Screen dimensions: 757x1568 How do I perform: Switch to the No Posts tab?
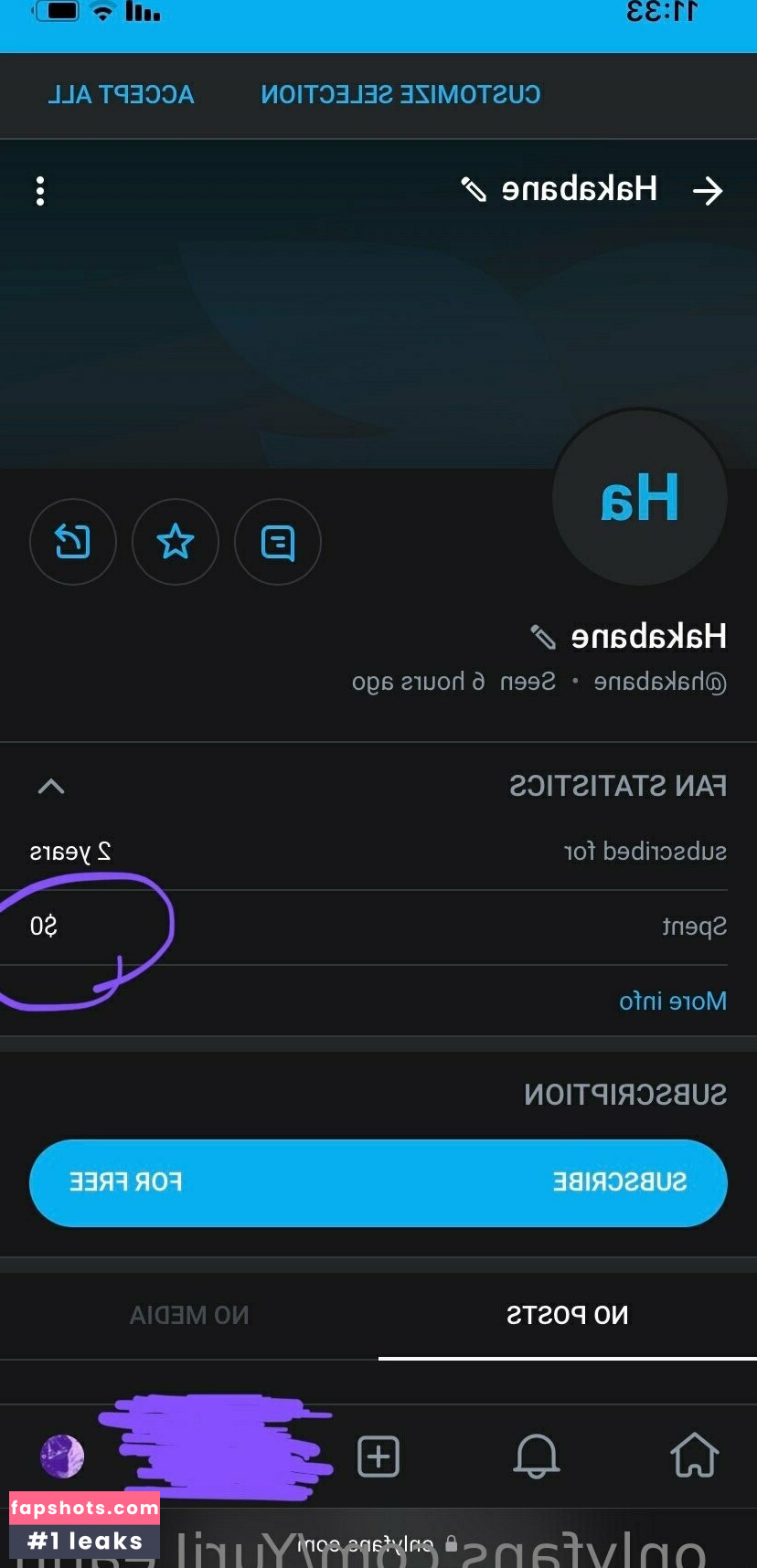click(x=567, y=1315)
